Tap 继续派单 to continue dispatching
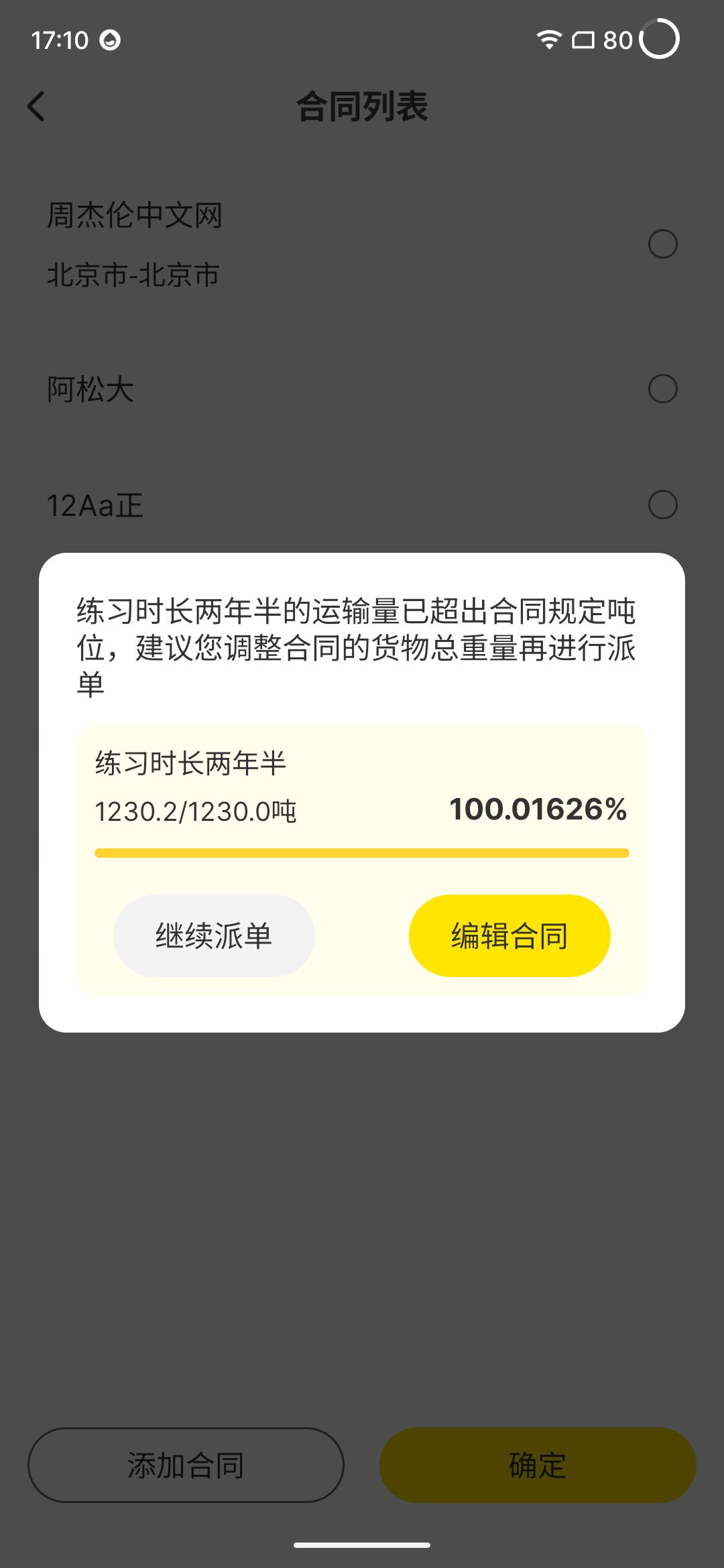 [214, 935]
